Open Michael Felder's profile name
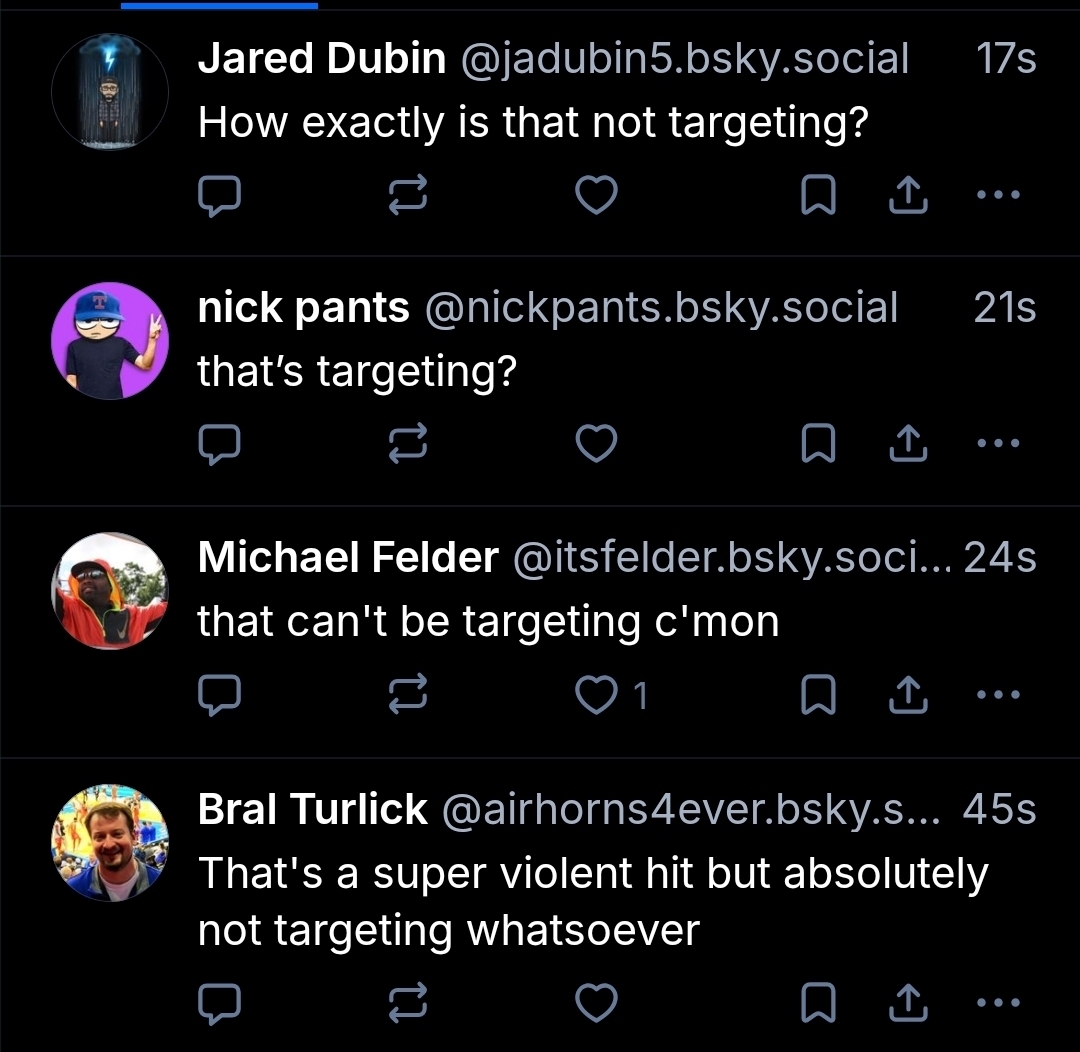 coord(348,558)
